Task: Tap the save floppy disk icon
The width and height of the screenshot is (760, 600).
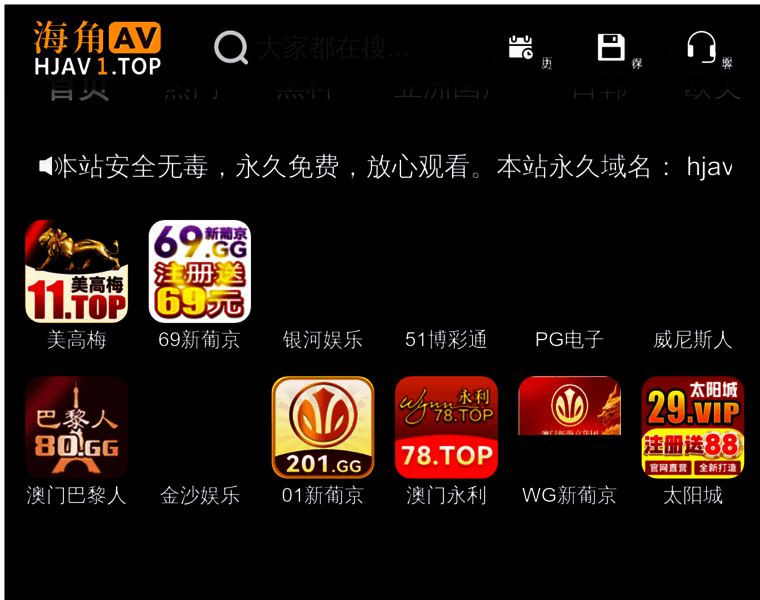Action: pyautogui.click(x=611, y=47)
